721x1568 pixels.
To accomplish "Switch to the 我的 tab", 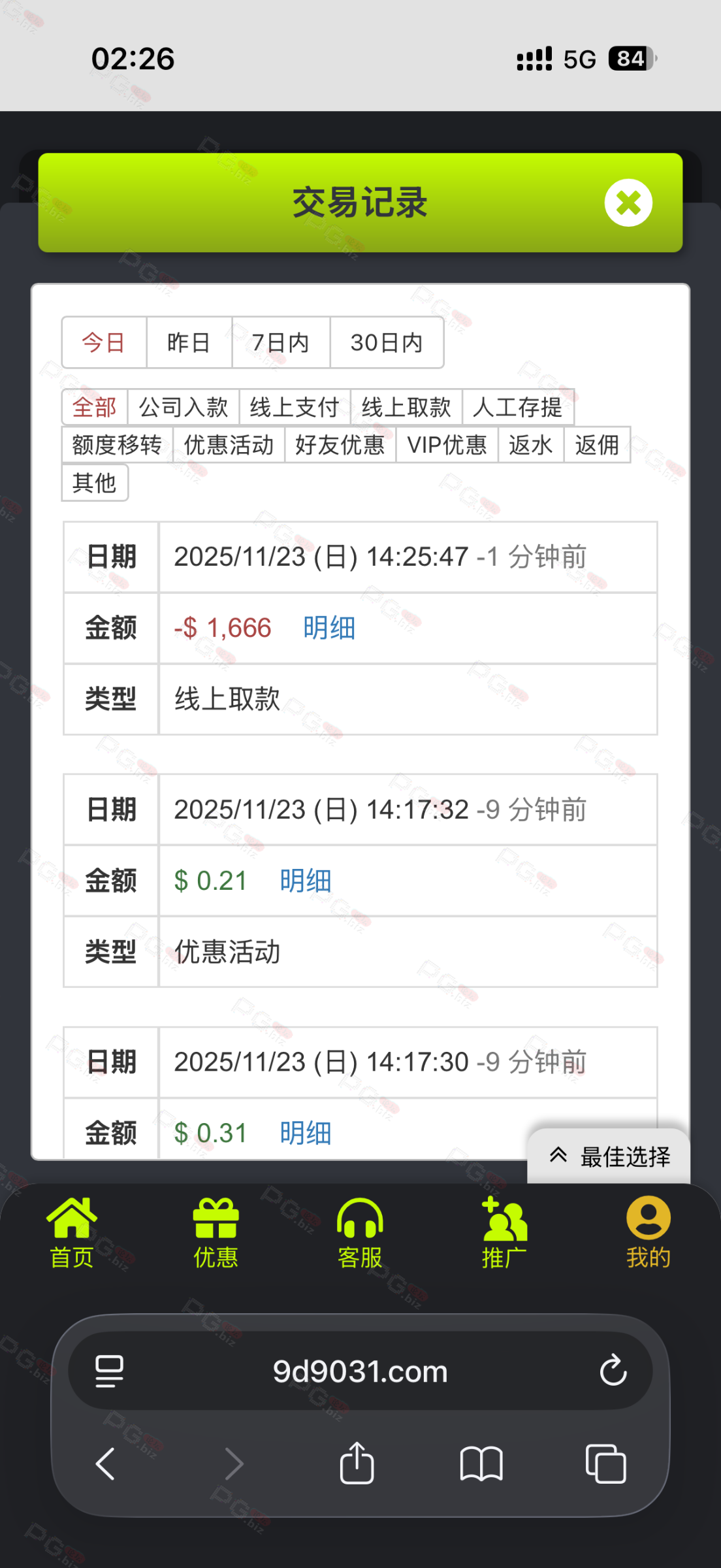I will 648,1233.
